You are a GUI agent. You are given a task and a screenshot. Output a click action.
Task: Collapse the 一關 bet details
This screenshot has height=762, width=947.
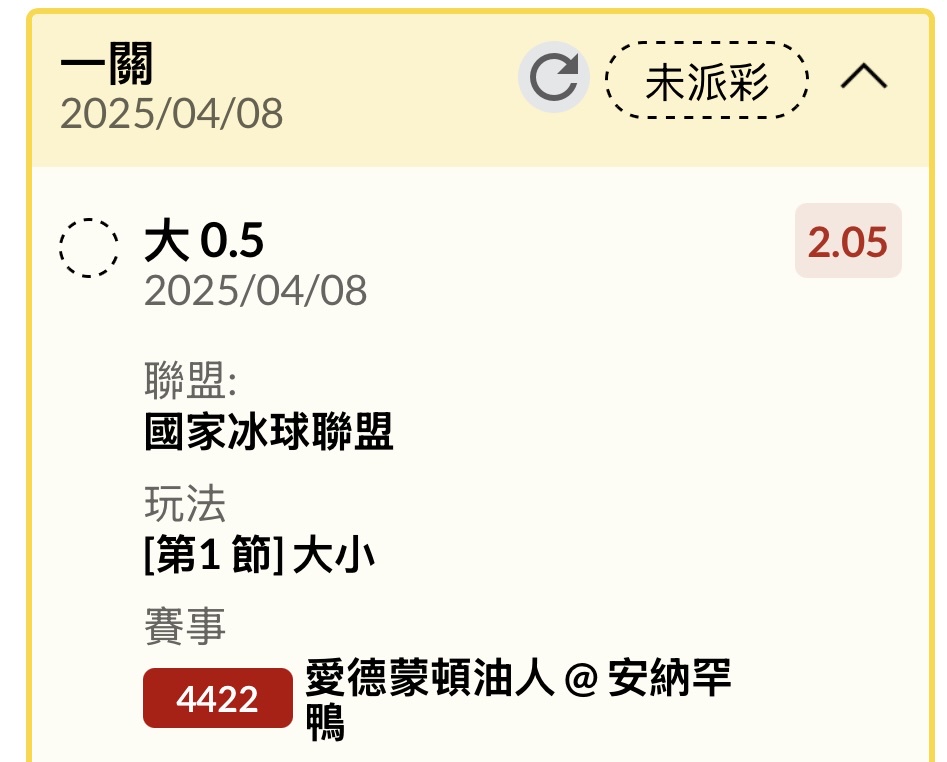point(864,78)
